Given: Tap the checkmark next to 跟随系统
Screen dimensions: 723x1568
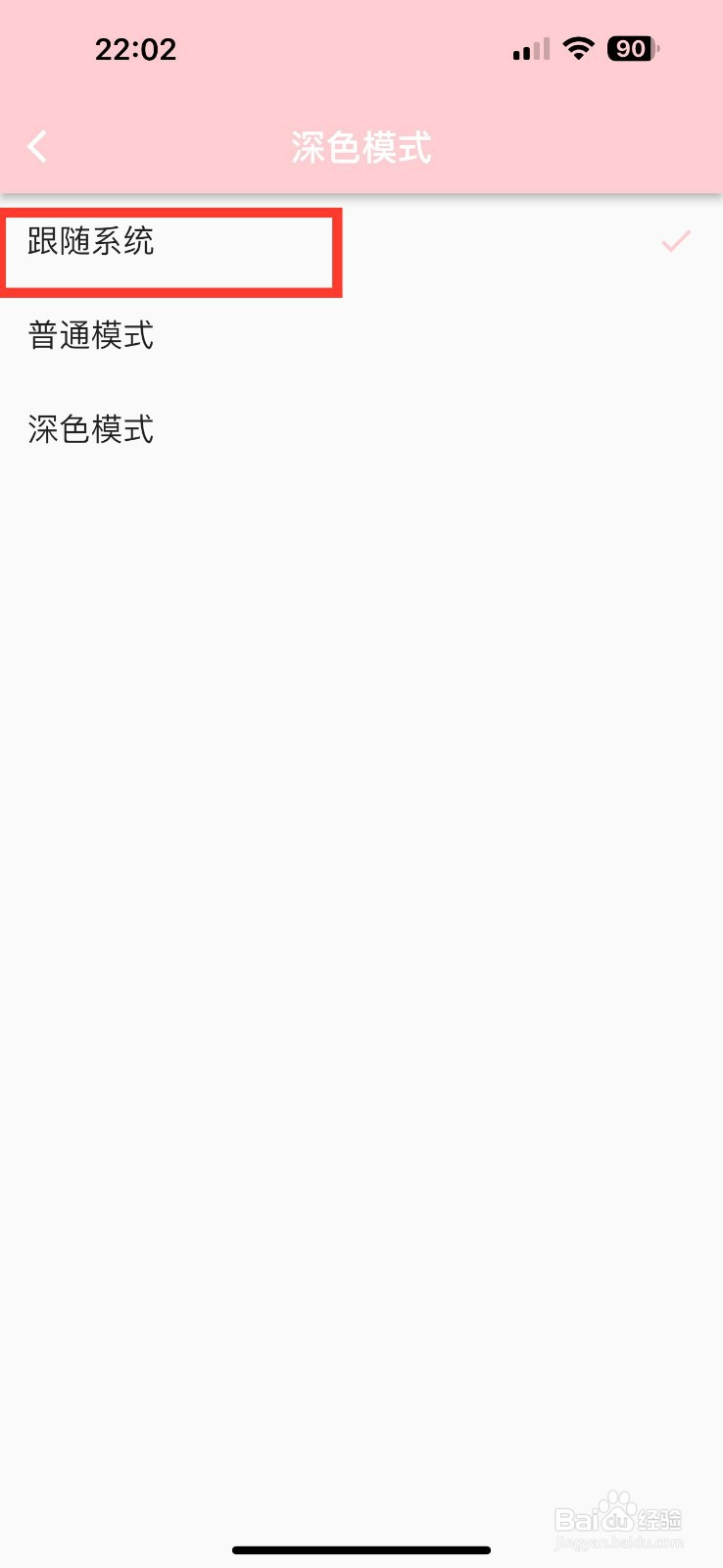Looking at the screenshot, I should pyautogui.click(x=675, y=241).
